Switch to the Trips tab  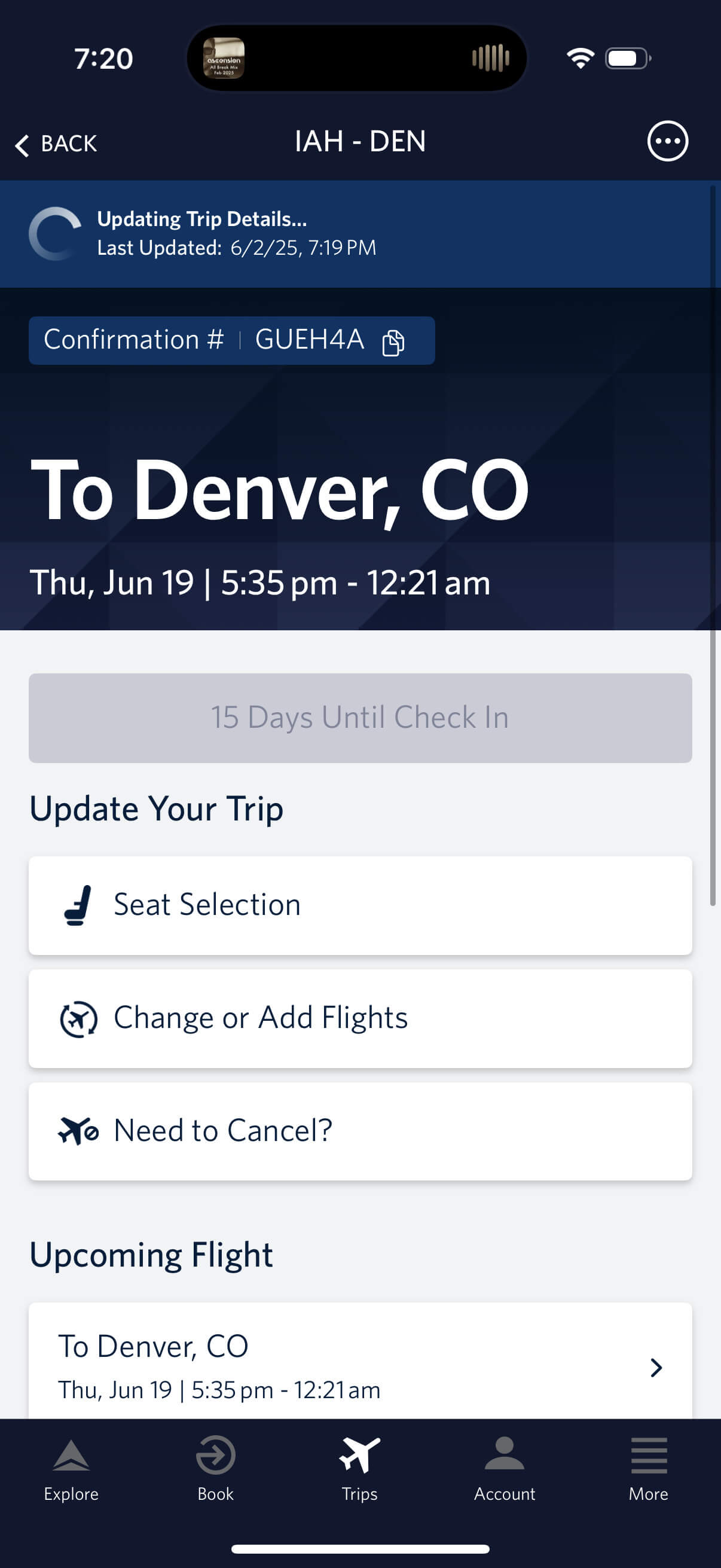coord(359,1467)
